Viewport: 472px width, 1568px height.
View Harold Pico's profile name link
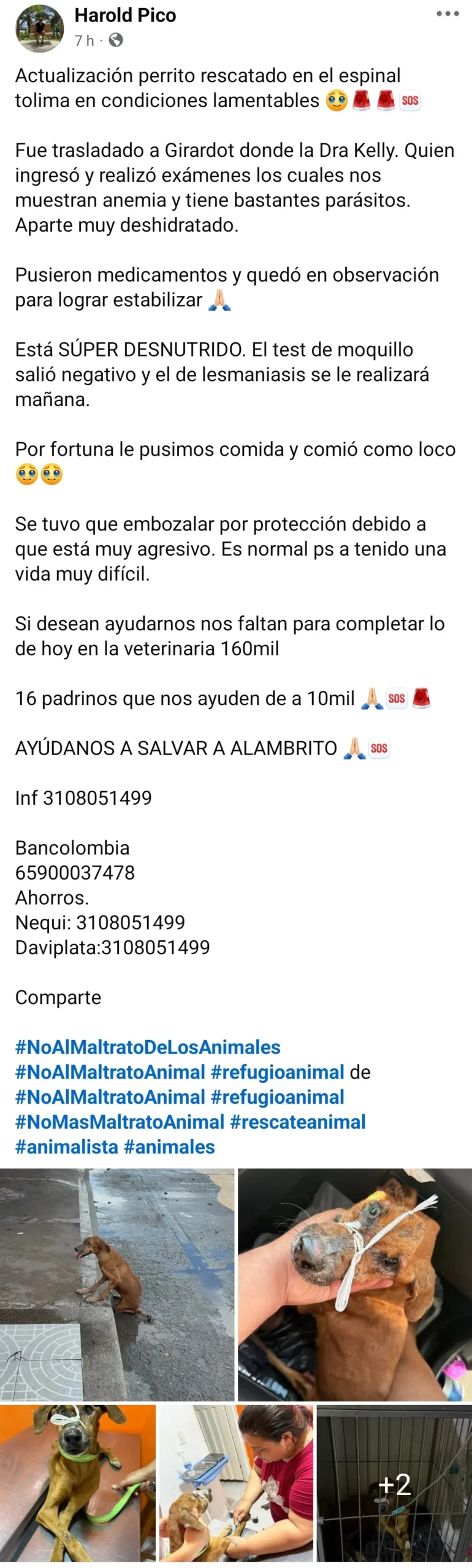(x=125, y=15)
